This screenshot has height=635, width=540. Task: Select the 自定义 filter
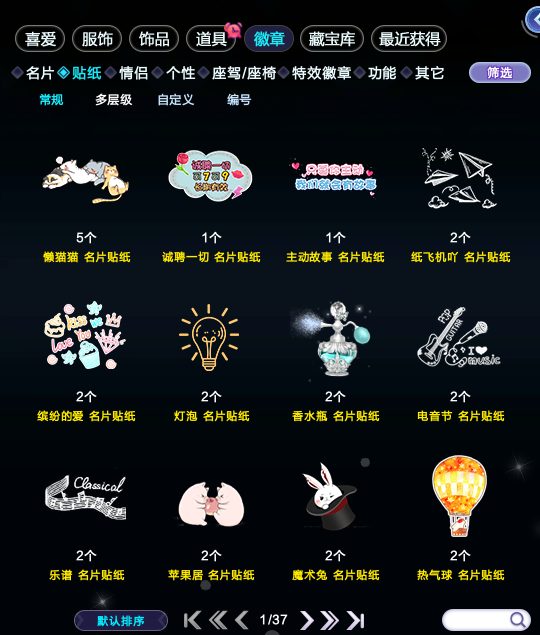(x=176, y=100)
